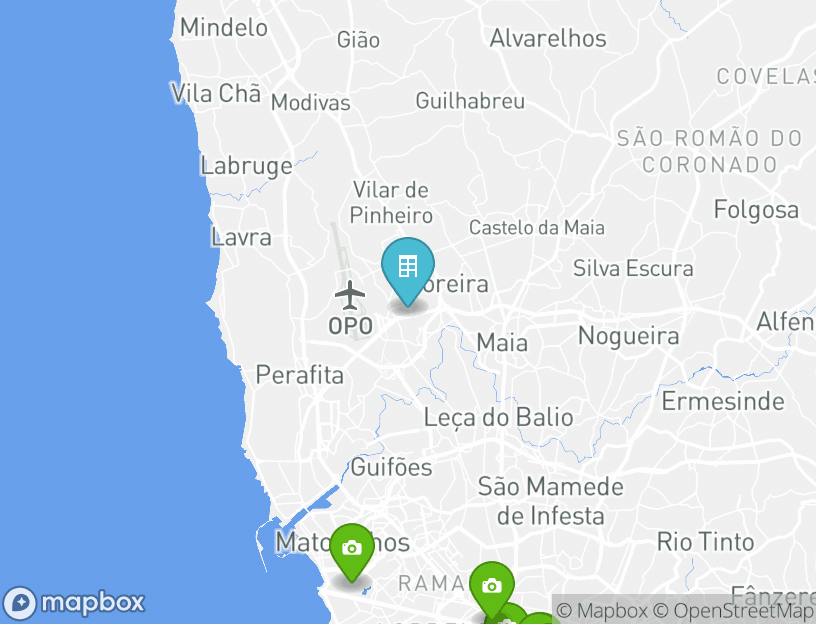Open the OpenStreetMap attribution link
The image size is (816, 624).
tap(734, 610)
